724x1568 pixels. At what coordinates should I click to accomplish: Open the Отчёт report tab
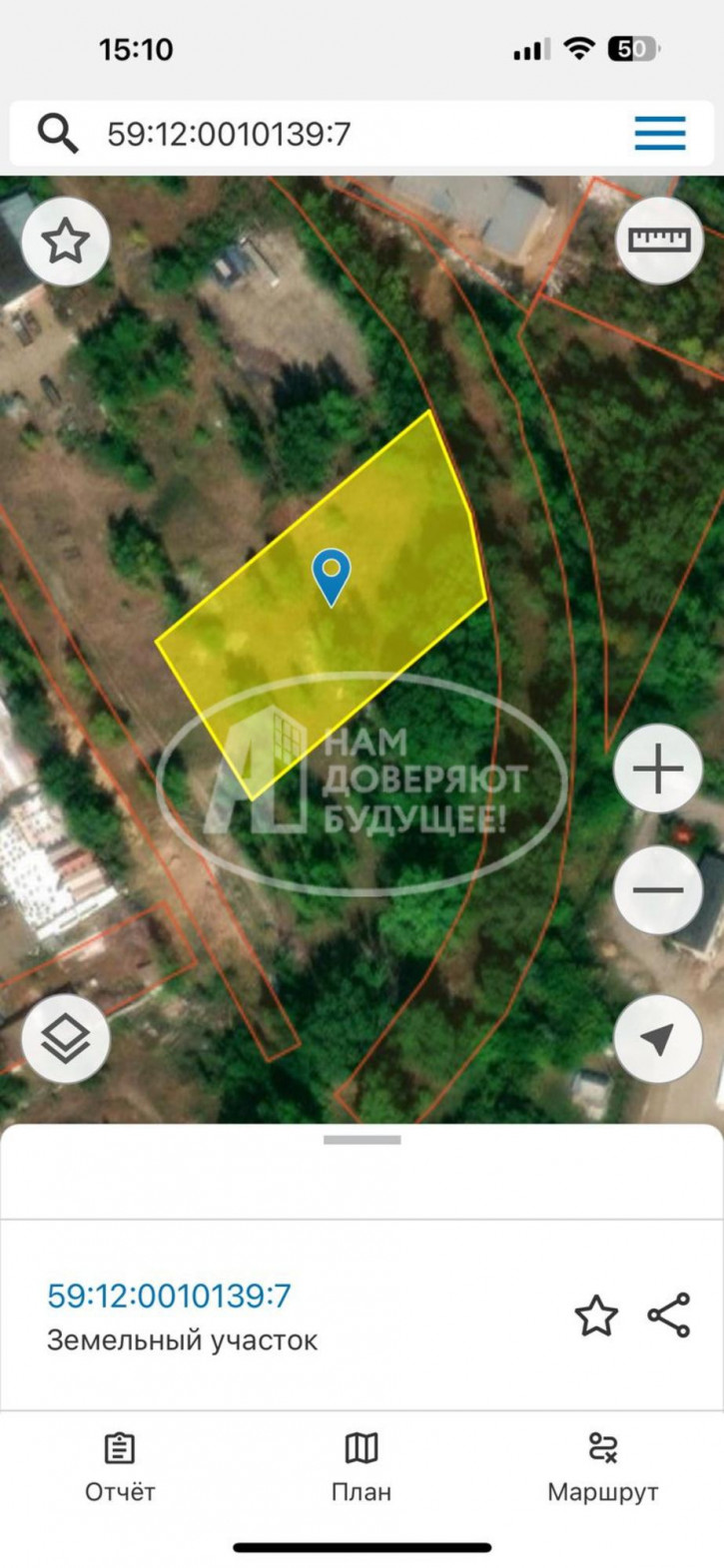[120, 1466]
